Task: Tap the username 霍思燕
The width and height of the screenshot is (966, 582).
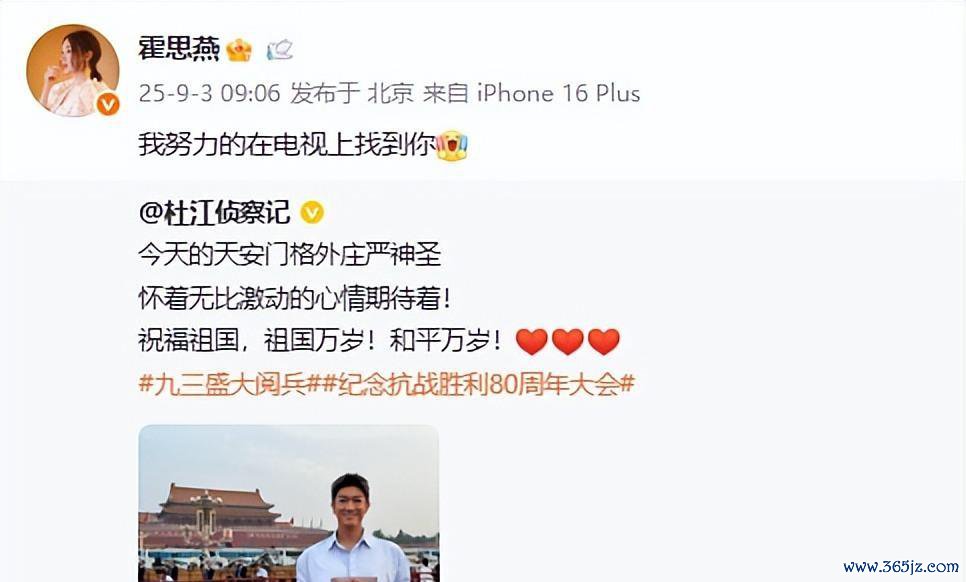Action: point(178,47)
